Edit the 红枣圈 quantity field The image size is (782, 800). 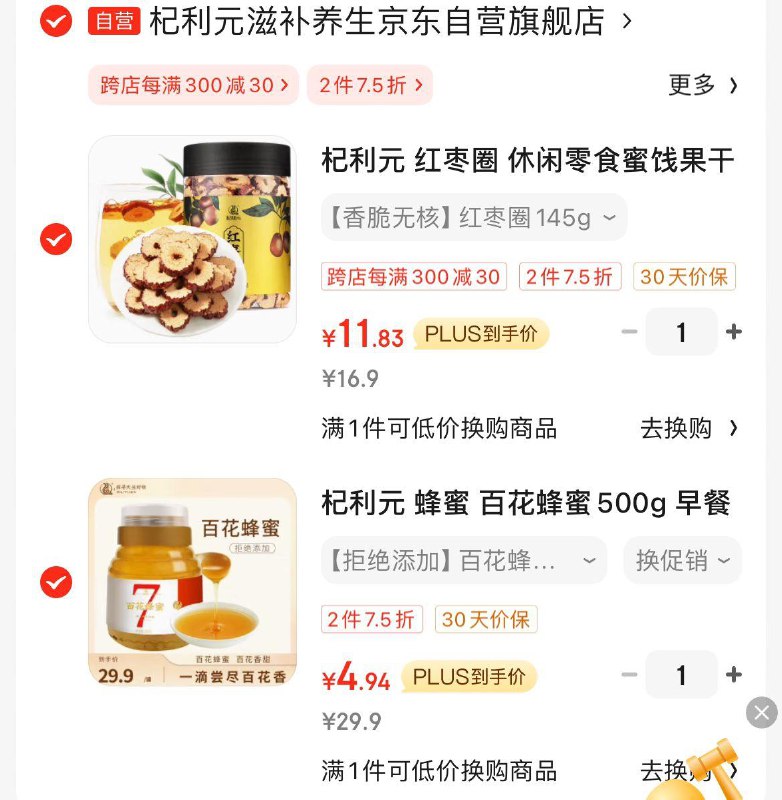(x=681, y=332)
